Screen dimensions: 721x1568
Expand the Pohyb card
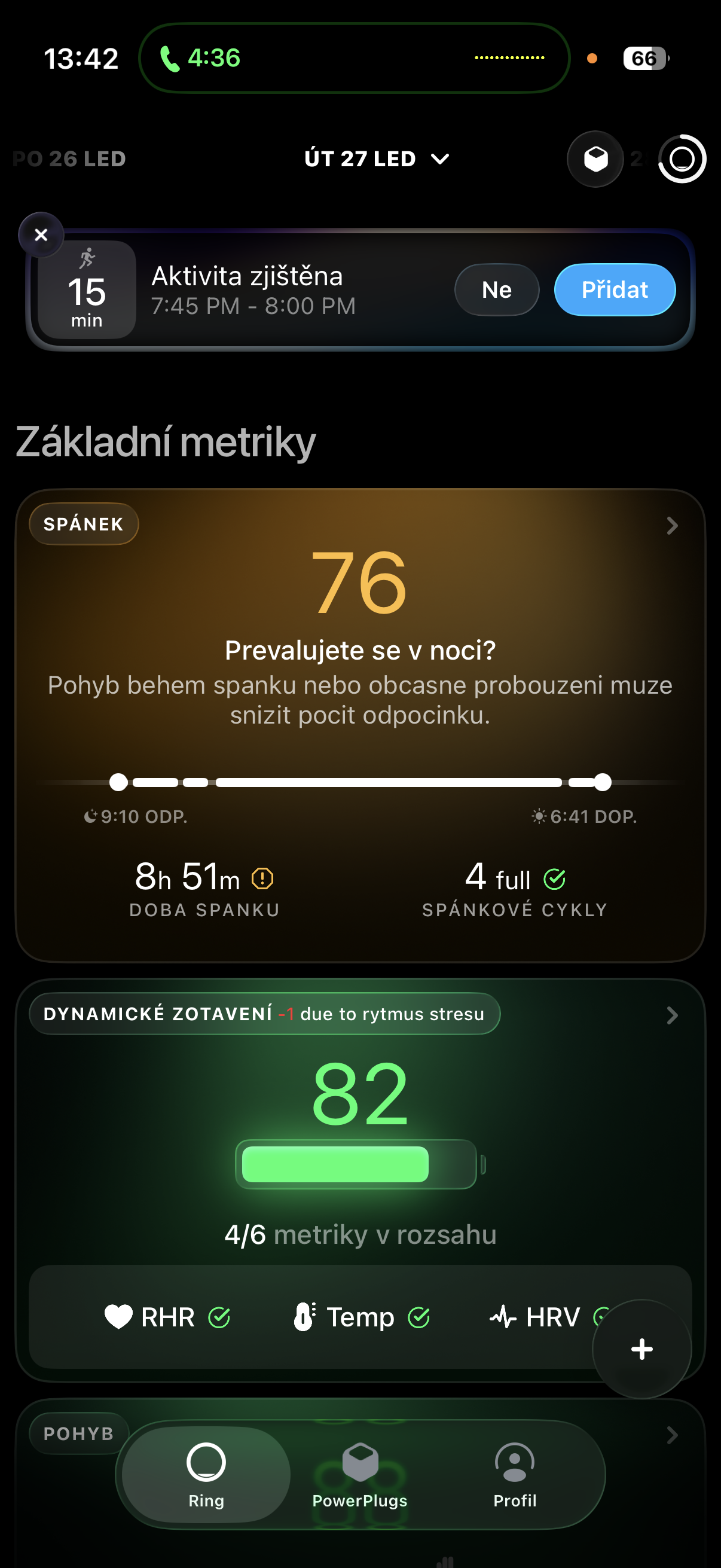(x=672, y=1435)
